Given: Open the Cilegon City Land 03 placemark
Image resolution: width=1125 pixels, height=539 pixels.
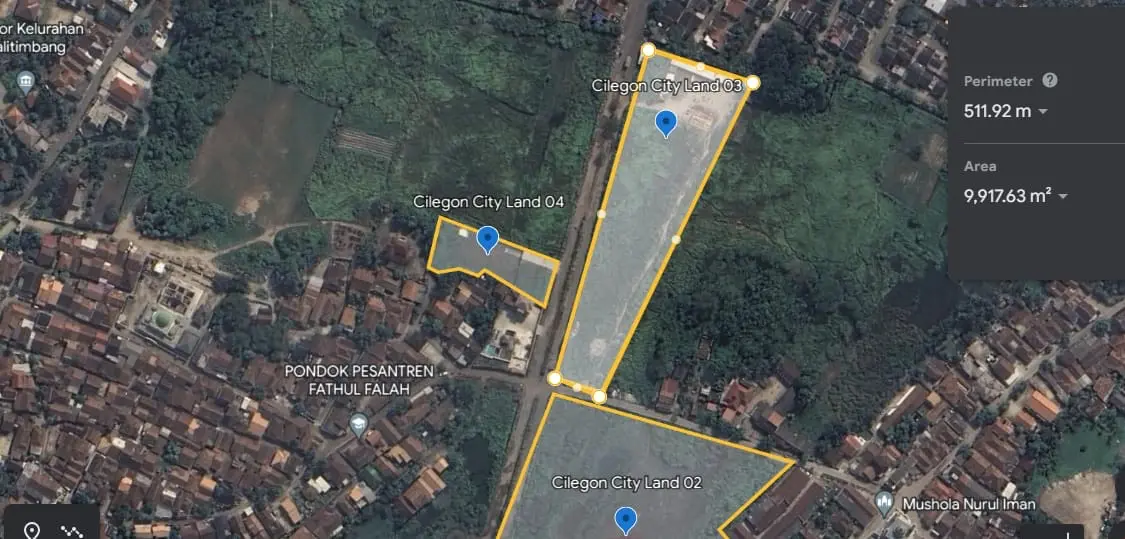Looking at the screenshot, I should coord(666,124).
